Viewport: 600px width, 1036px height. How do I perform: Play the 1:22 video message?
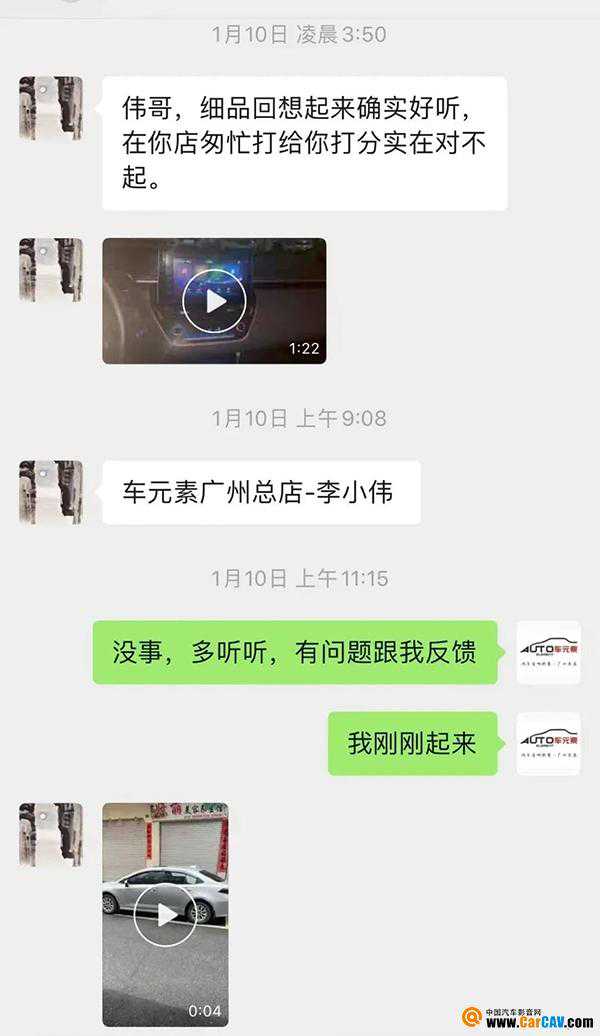click(214, 300)
